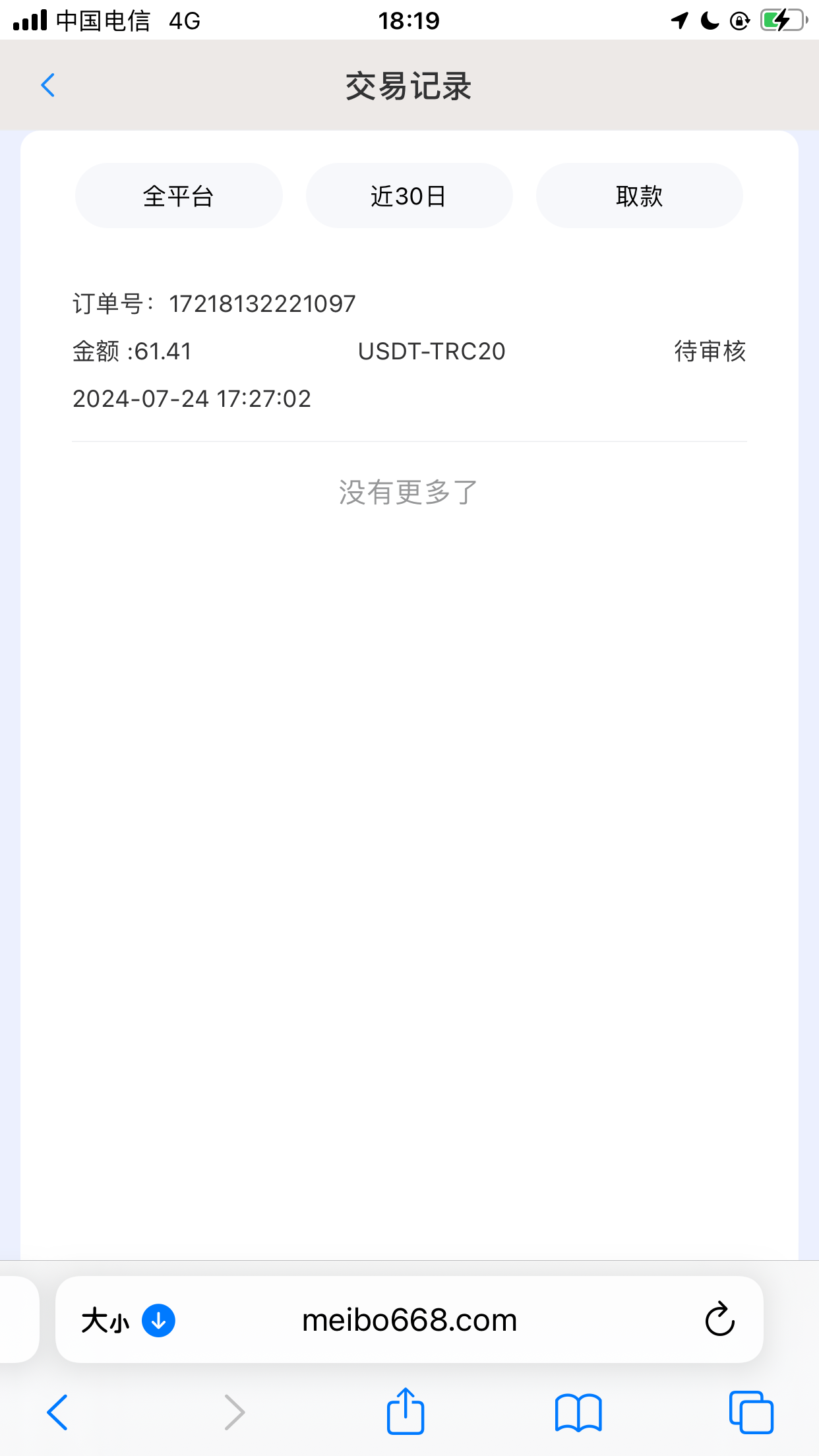Open the 取款 transaction type filter
The height and width of the screenshot is (1456, 819).
click(639, 195)
